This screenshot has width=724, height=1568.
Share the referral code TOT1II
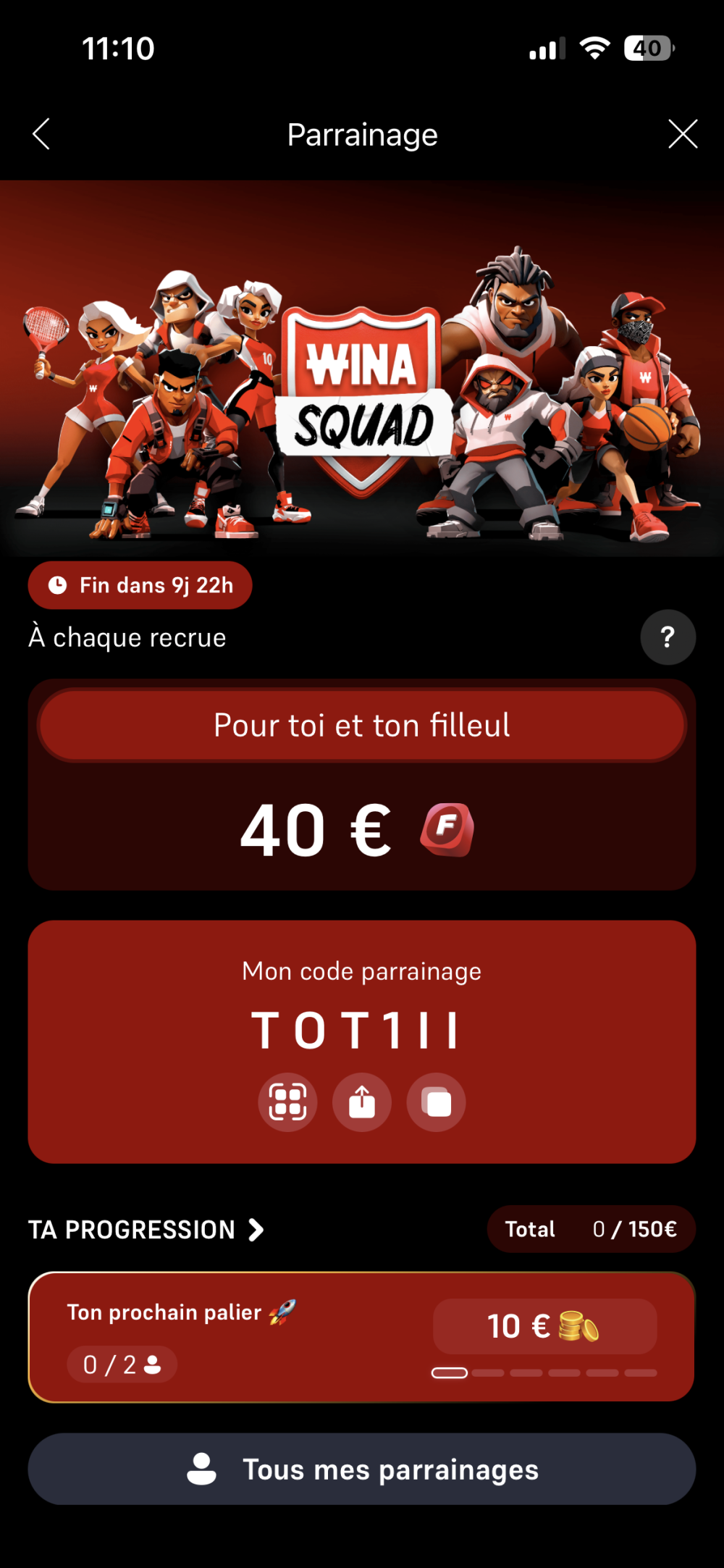(362, 1102)
